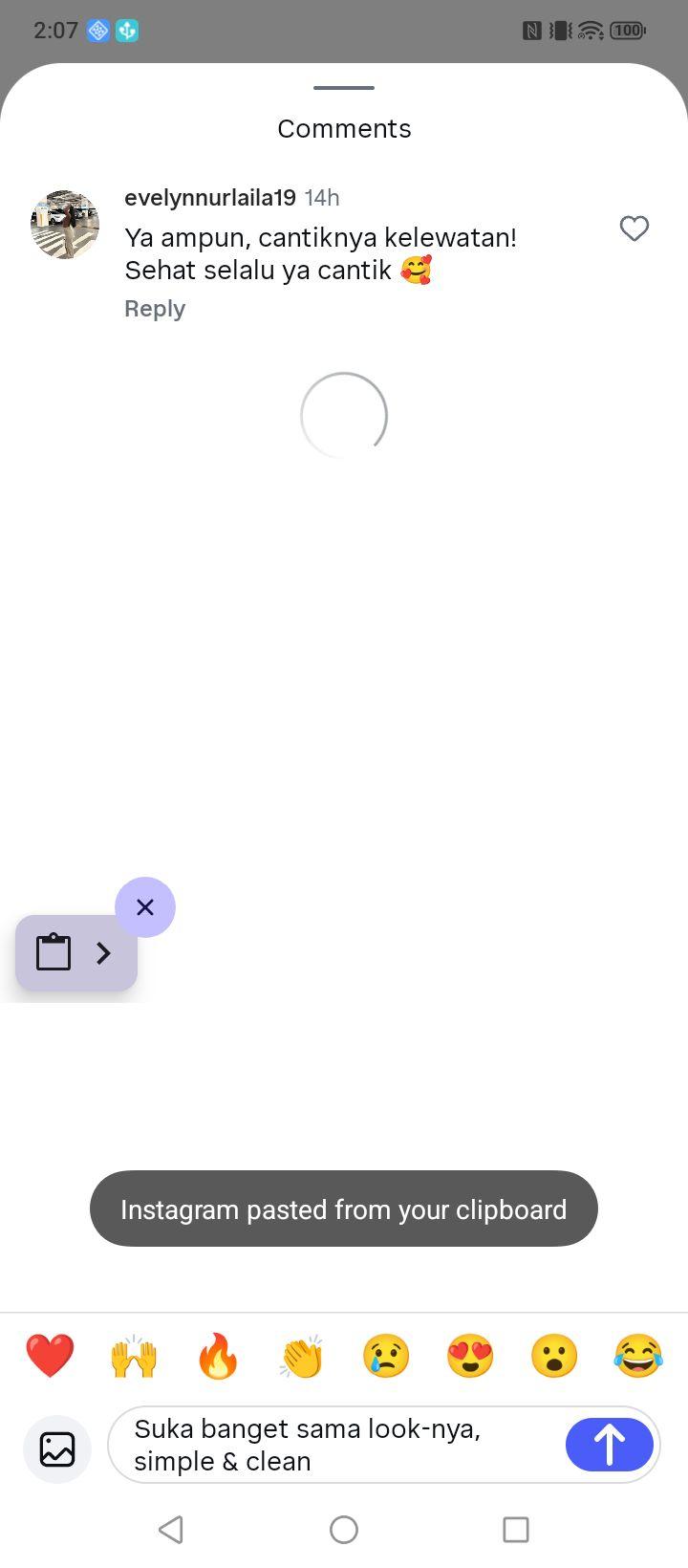Insert the crying face emoji

(386, 1356)
